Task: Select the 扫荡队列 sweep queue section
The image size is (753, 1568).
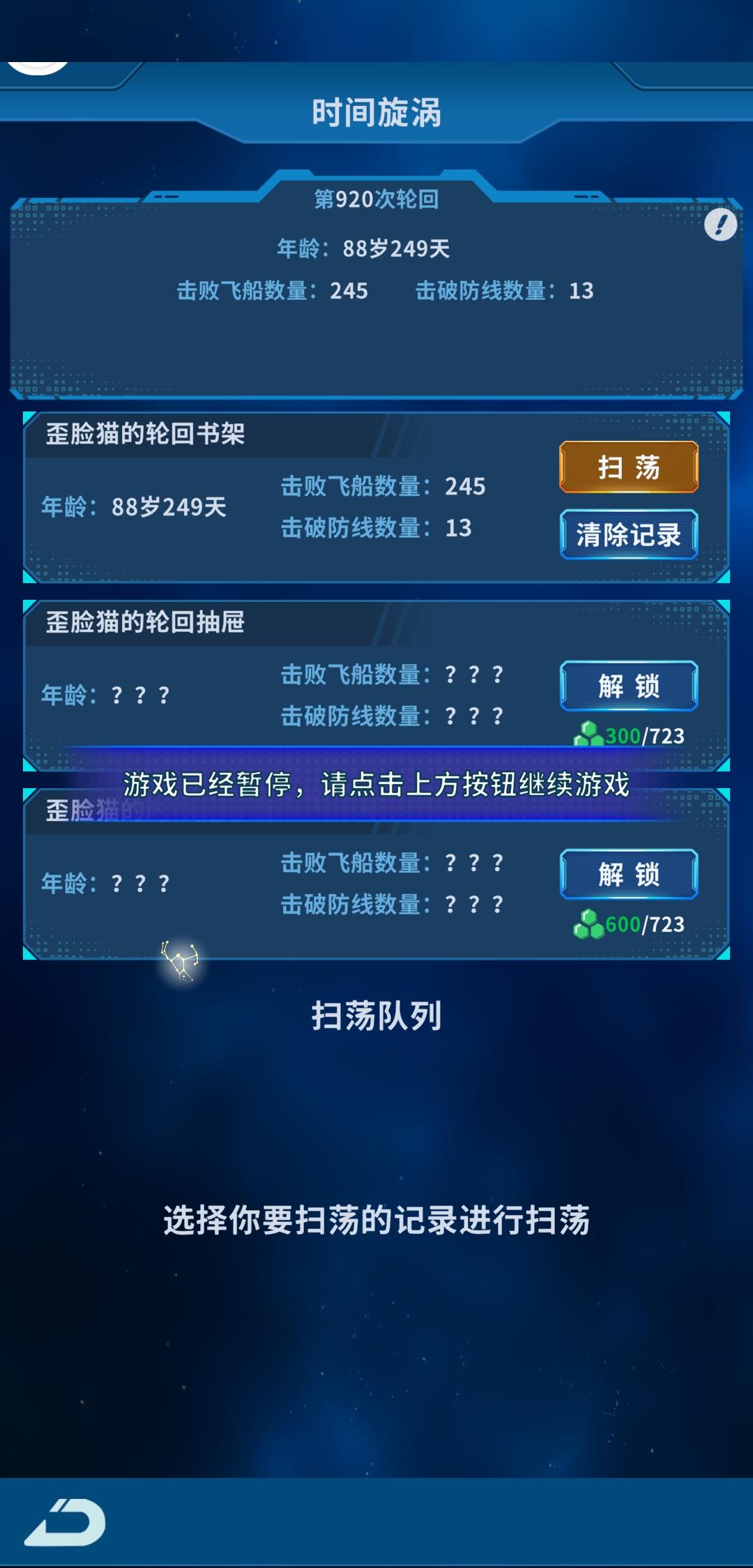Action: [376, 1018]
